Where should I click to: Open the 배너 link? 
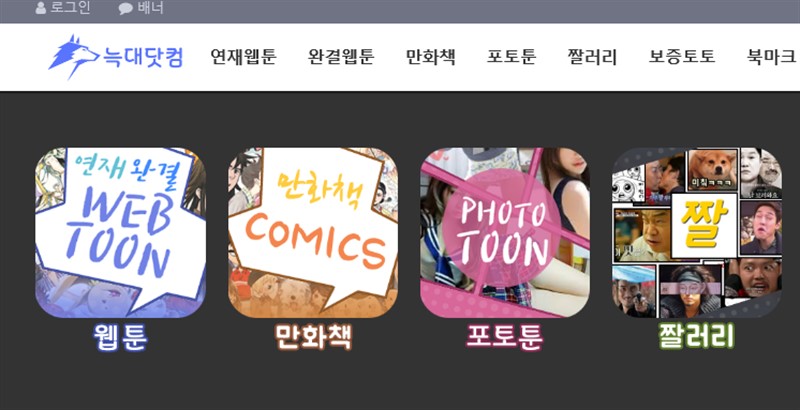141,9
